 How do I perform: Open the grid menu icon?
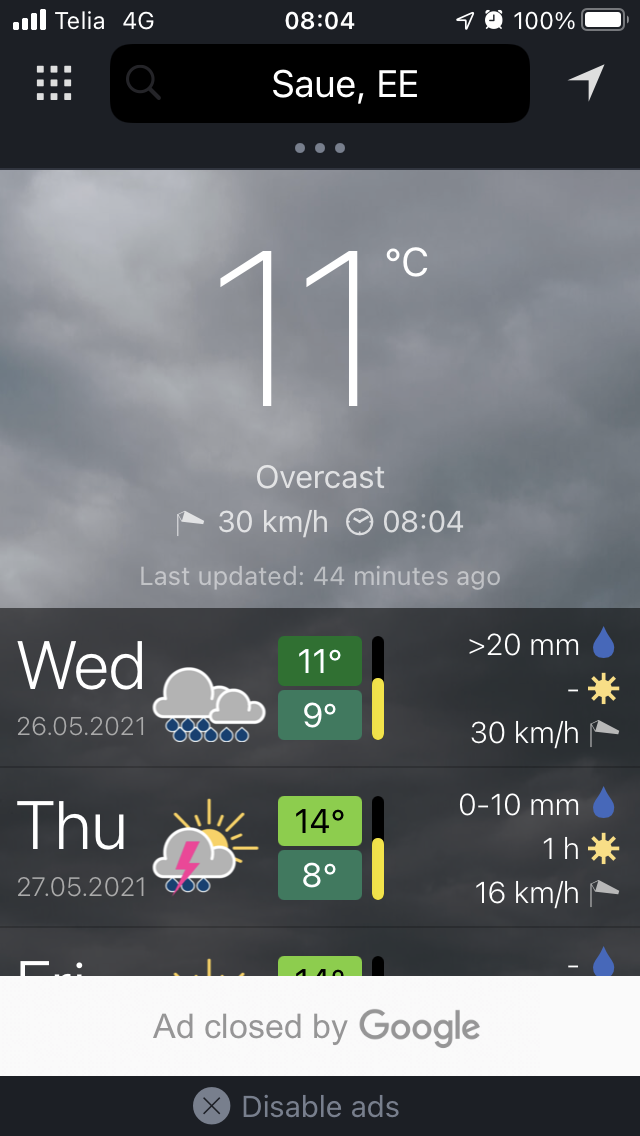[x=54, y=83]
